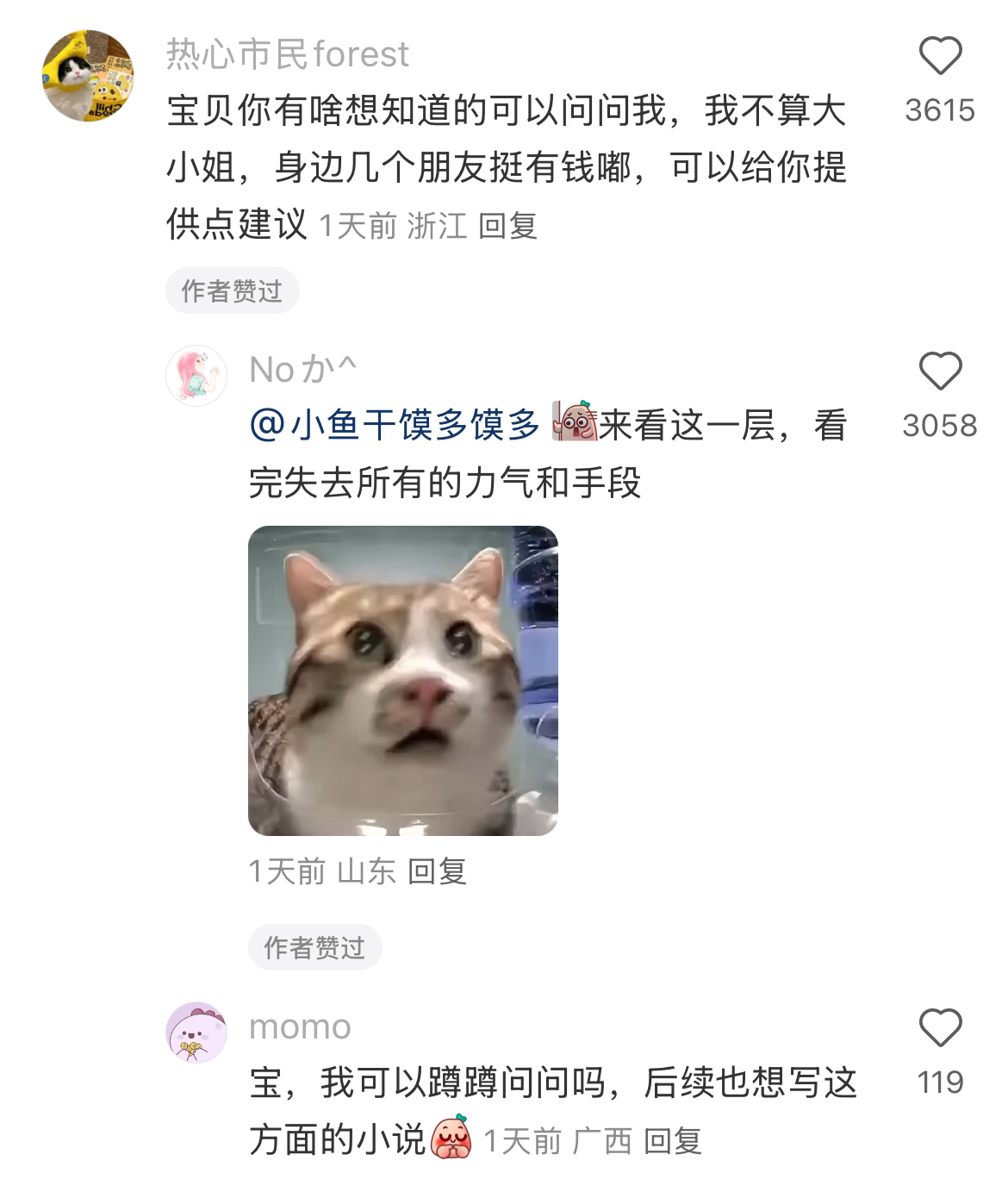
Task: Open the @小鱼干馍多馍多 mention link
Action: point(395,425)
